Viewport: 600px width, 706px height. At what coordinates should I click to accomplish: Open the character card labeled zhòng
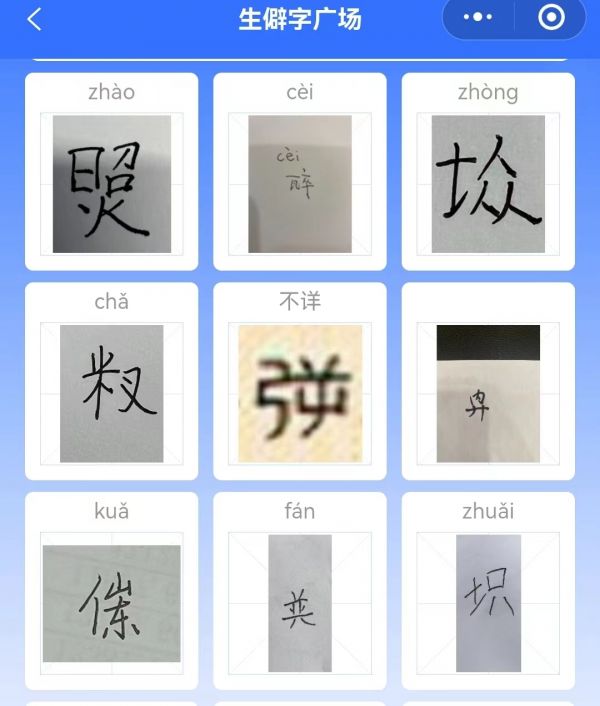tap(488, 182)
